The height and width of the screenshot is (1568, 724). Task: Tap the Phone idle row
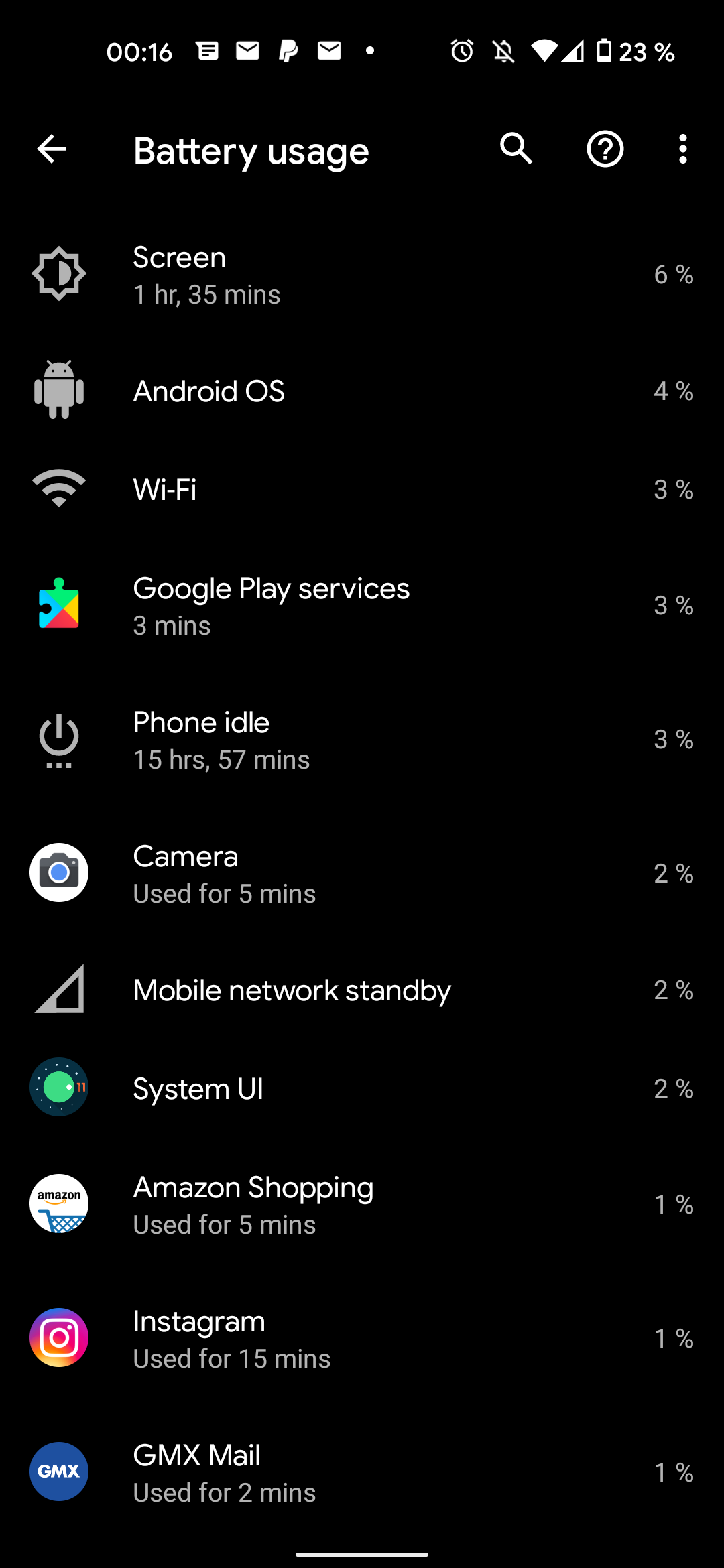(362, 740)
